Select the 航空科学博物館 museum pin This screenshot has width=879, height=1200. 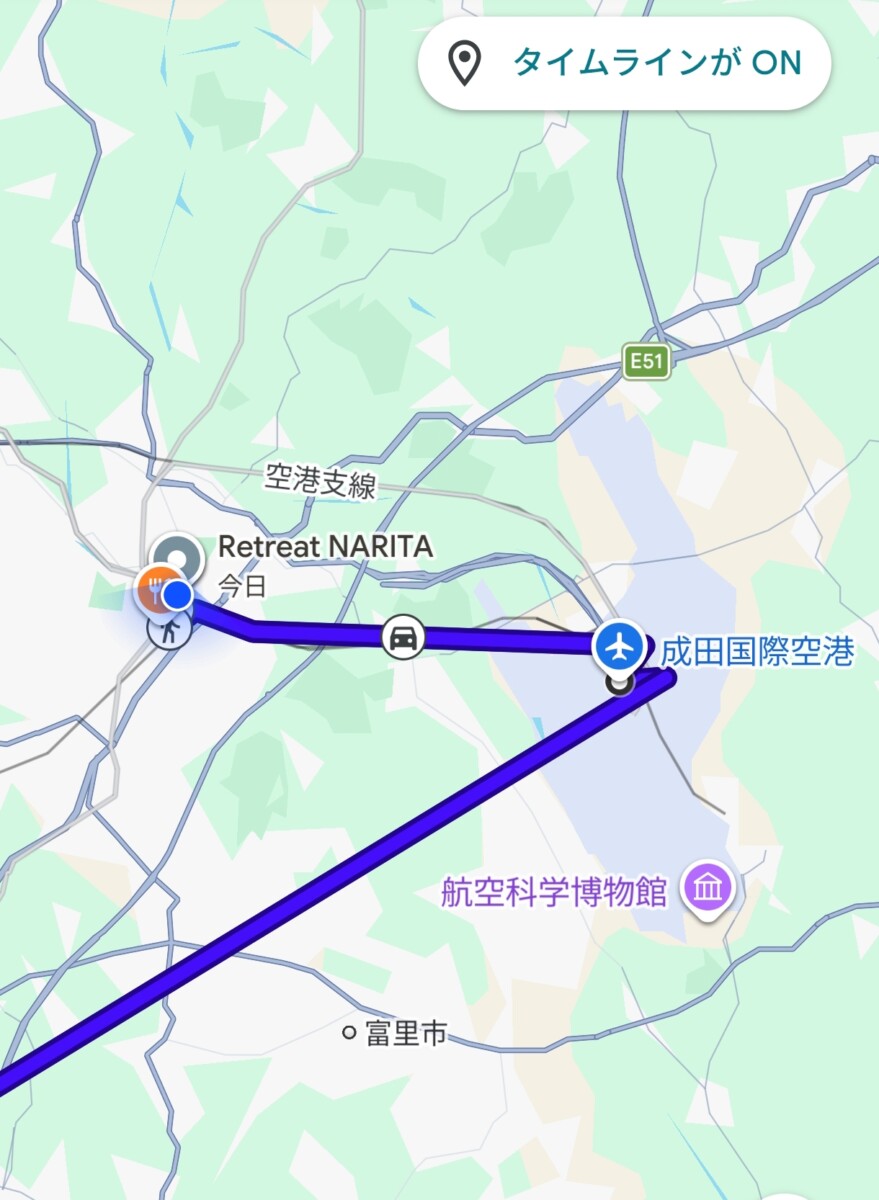pyautogui.click(x=708, y=887)
